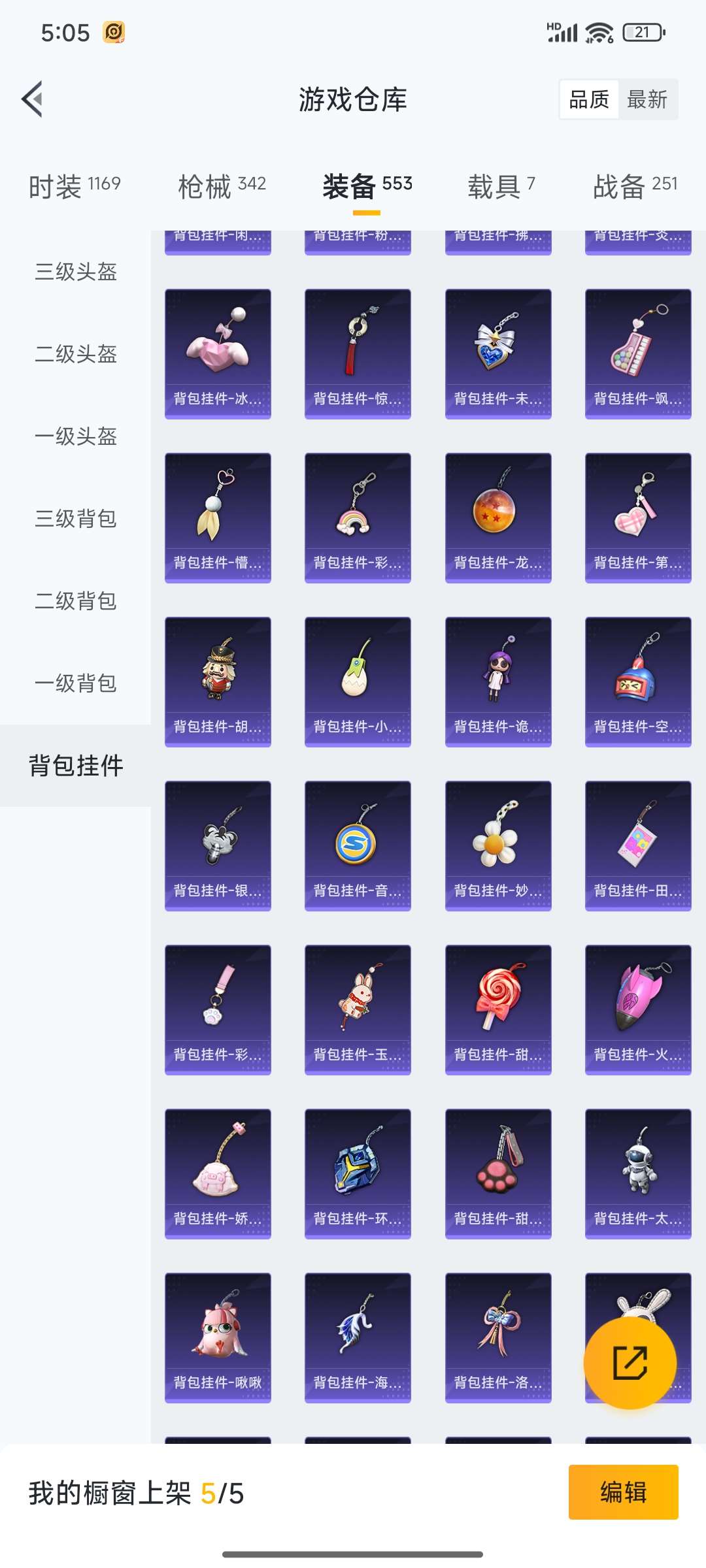Open the 背包挂件-甜 lollipop charm item
706x1568 pixels.
[x=498, y=1009]
